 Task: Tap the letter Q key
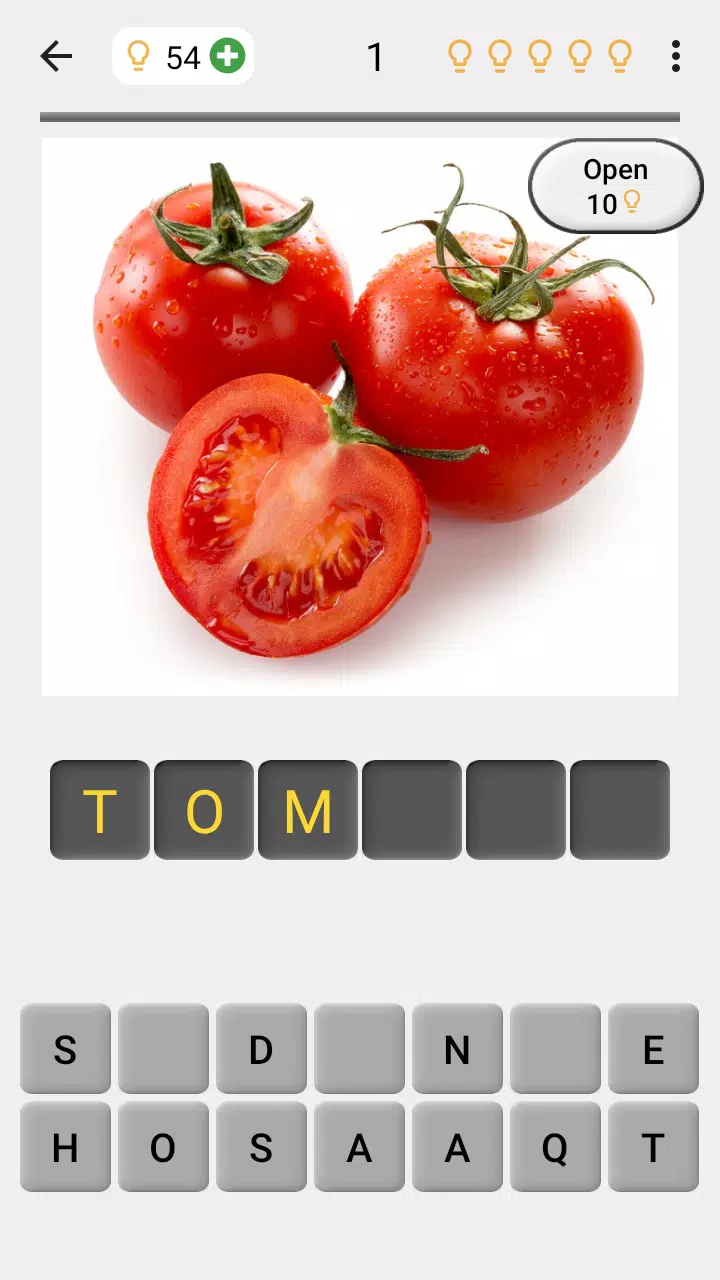pos(557,1146)
